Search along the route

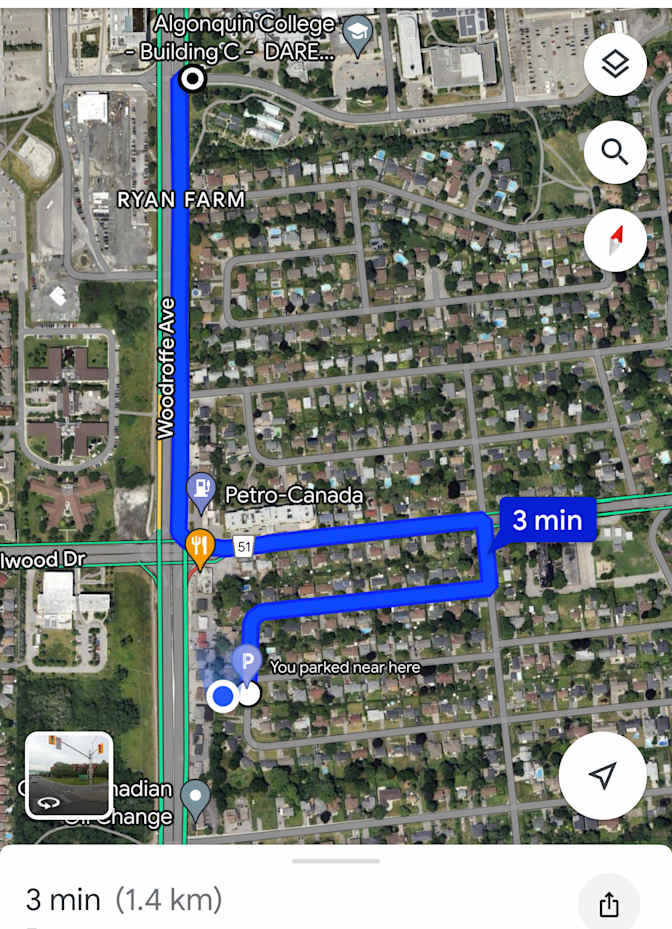tap(615, 152)
